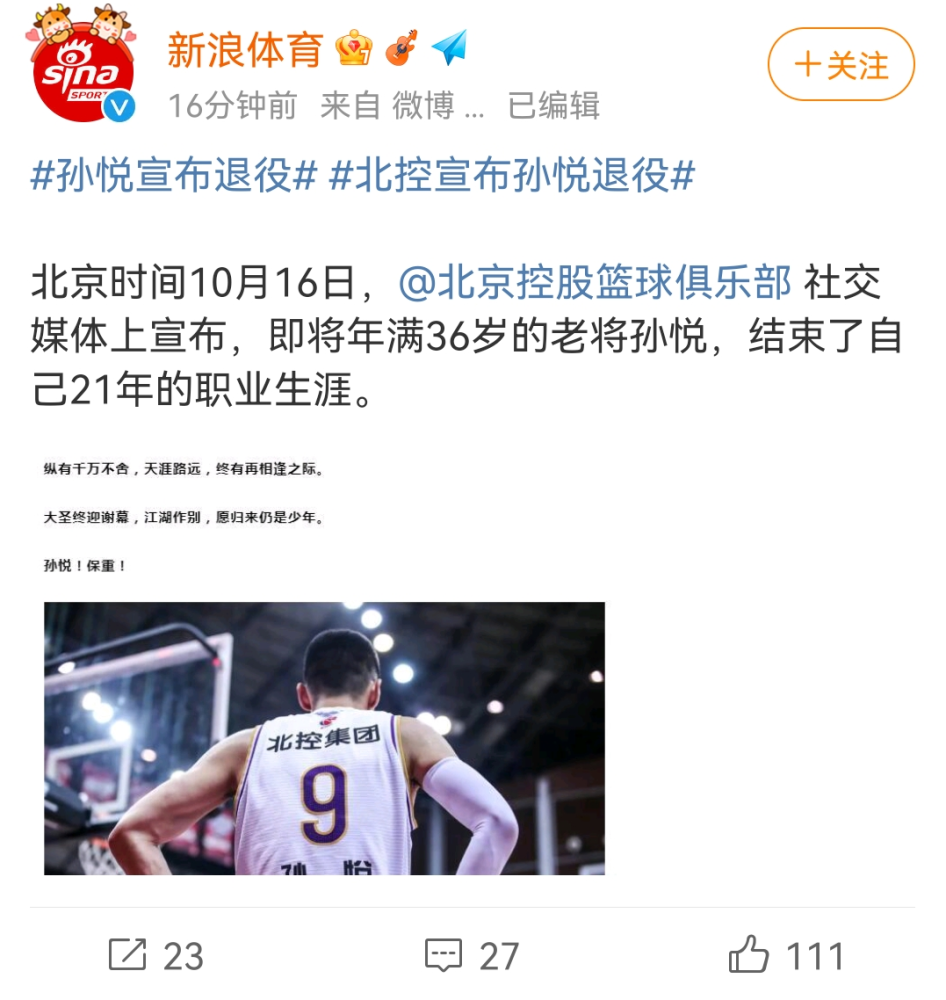
Task: Click the comment bubble icon
Action: pos(443,955)
